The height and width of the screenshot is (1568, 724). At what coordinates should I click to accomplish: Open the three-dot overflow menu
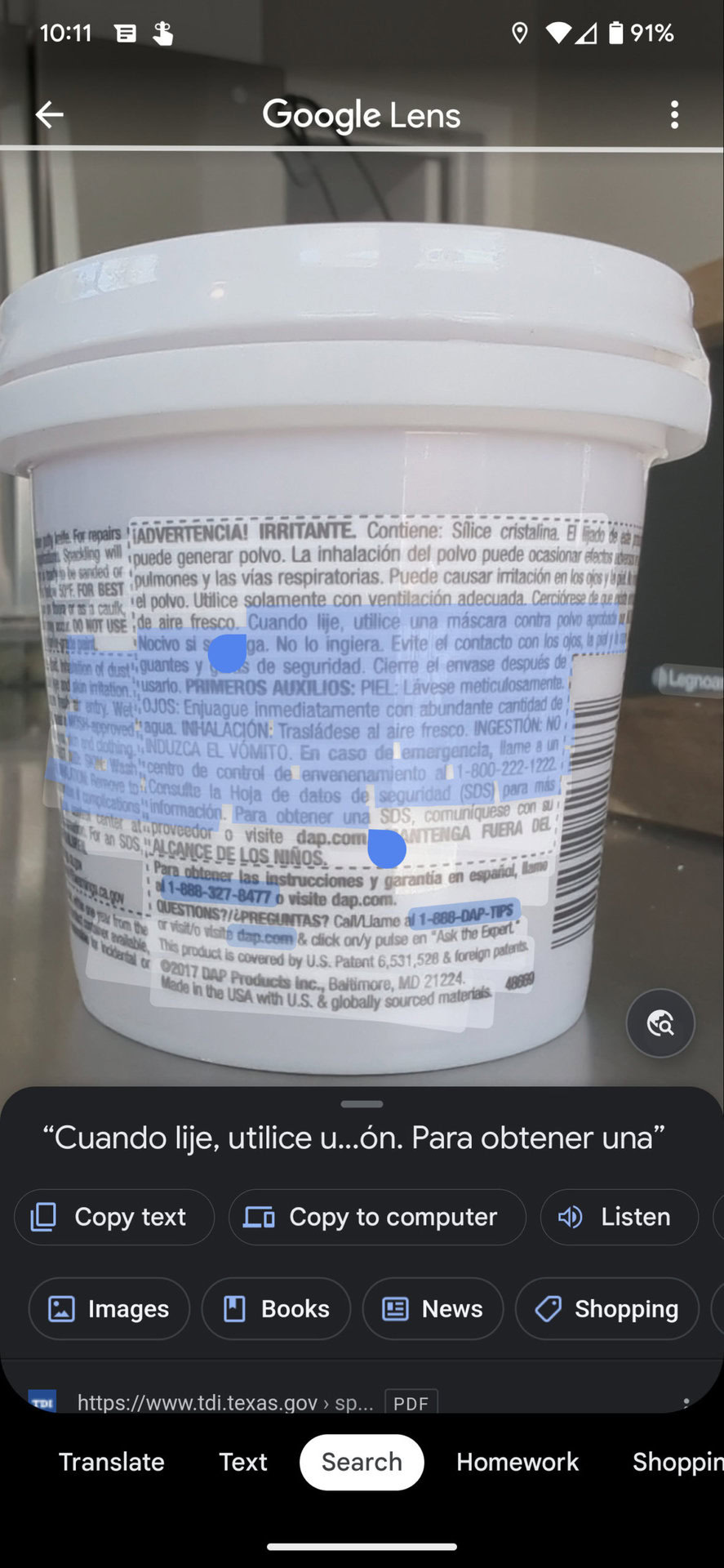point(674,115)
